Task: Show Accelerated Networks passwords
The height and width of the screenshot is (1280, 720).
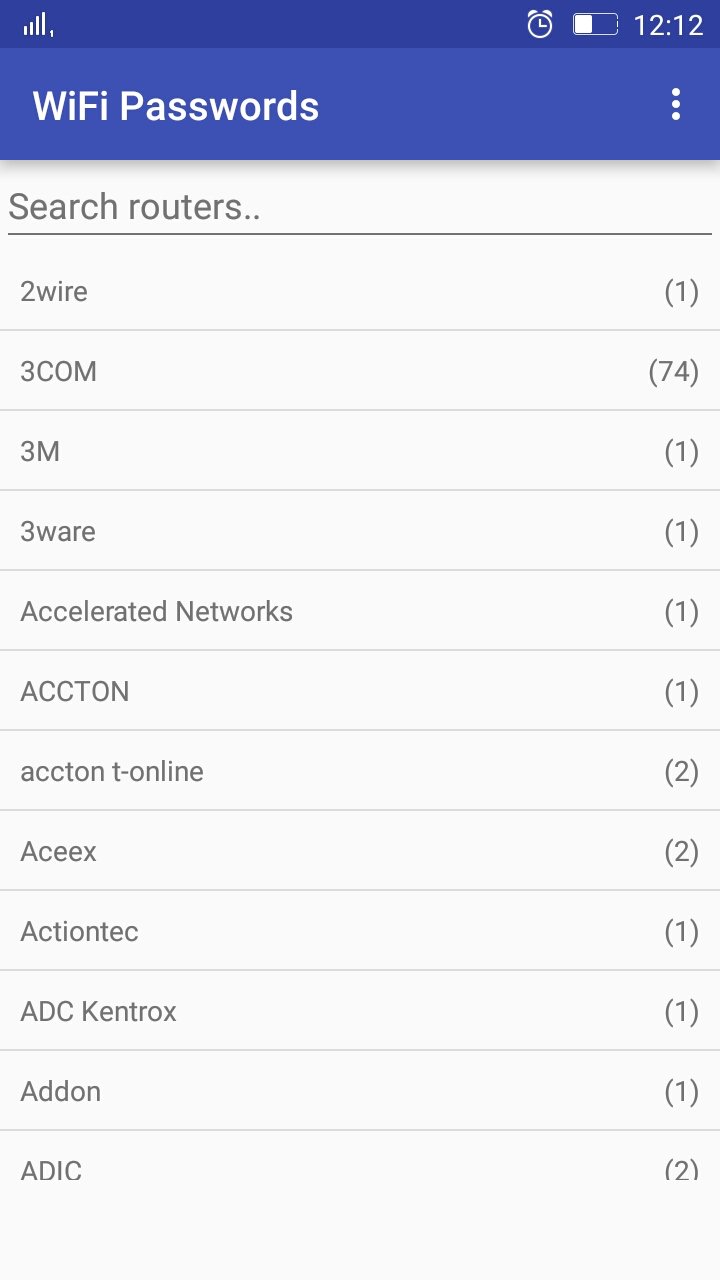Action: 360,611
